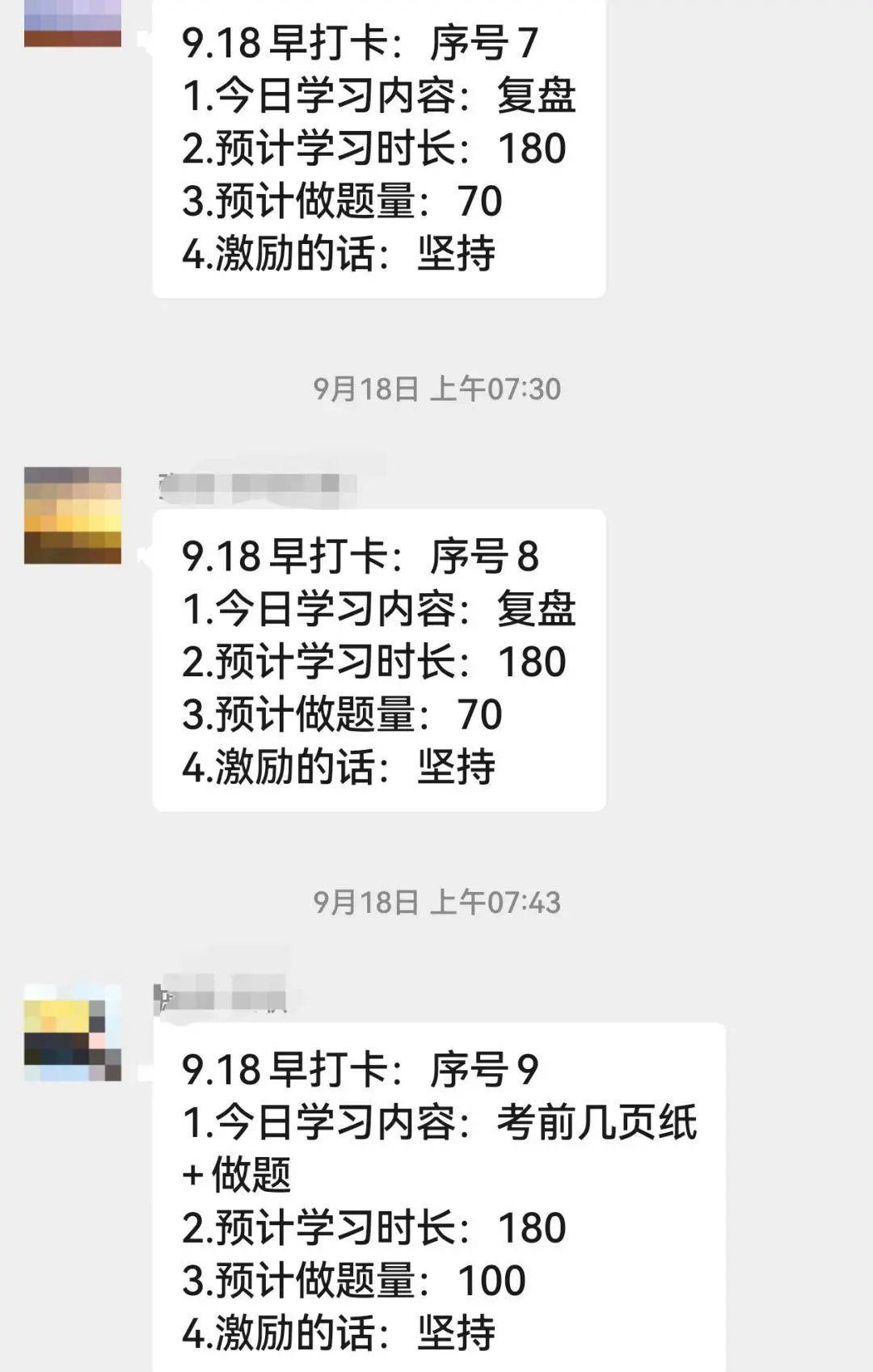Open avatar of sender of 序号 9 message

[73, 1032]
